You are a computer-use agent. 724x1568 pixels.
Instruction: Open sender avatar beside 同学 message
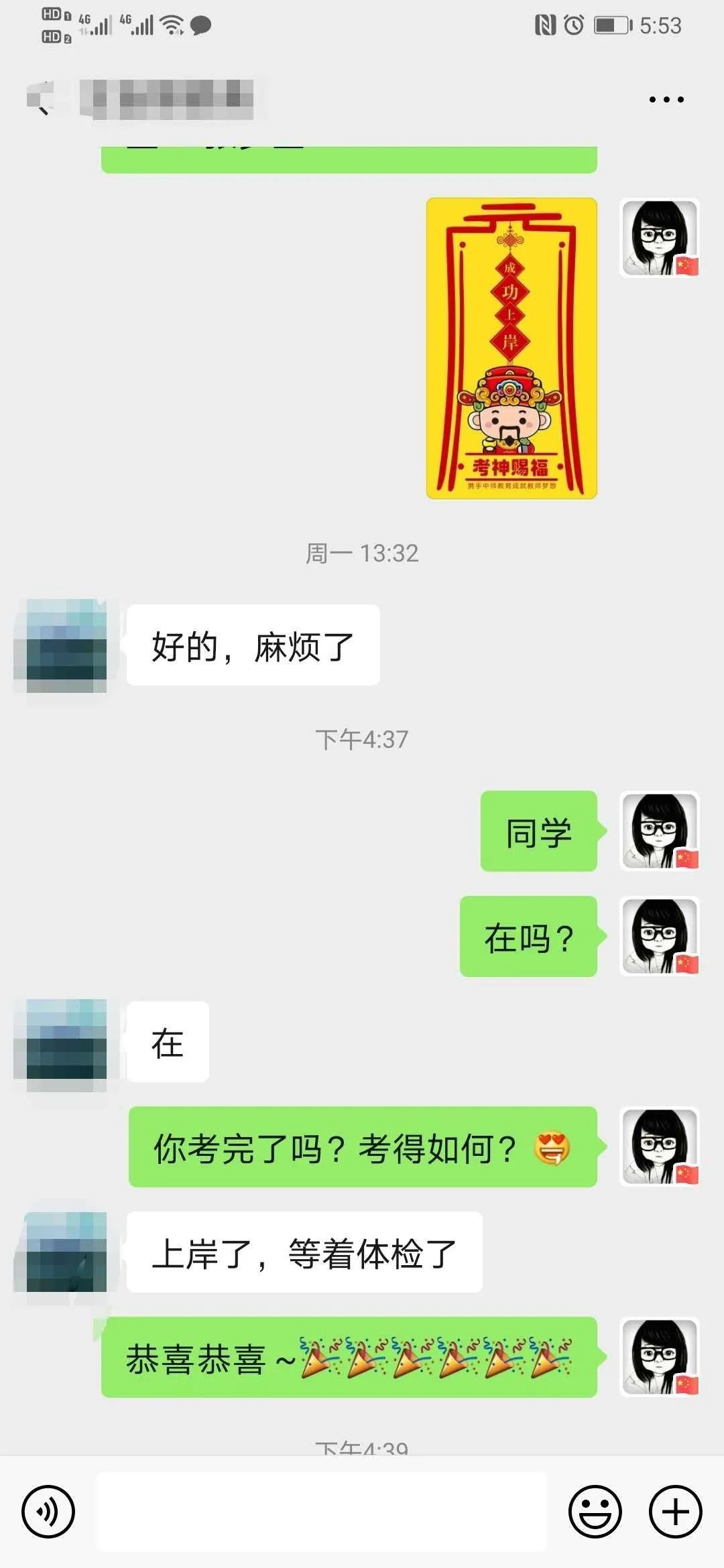click(x=660, y=831)
